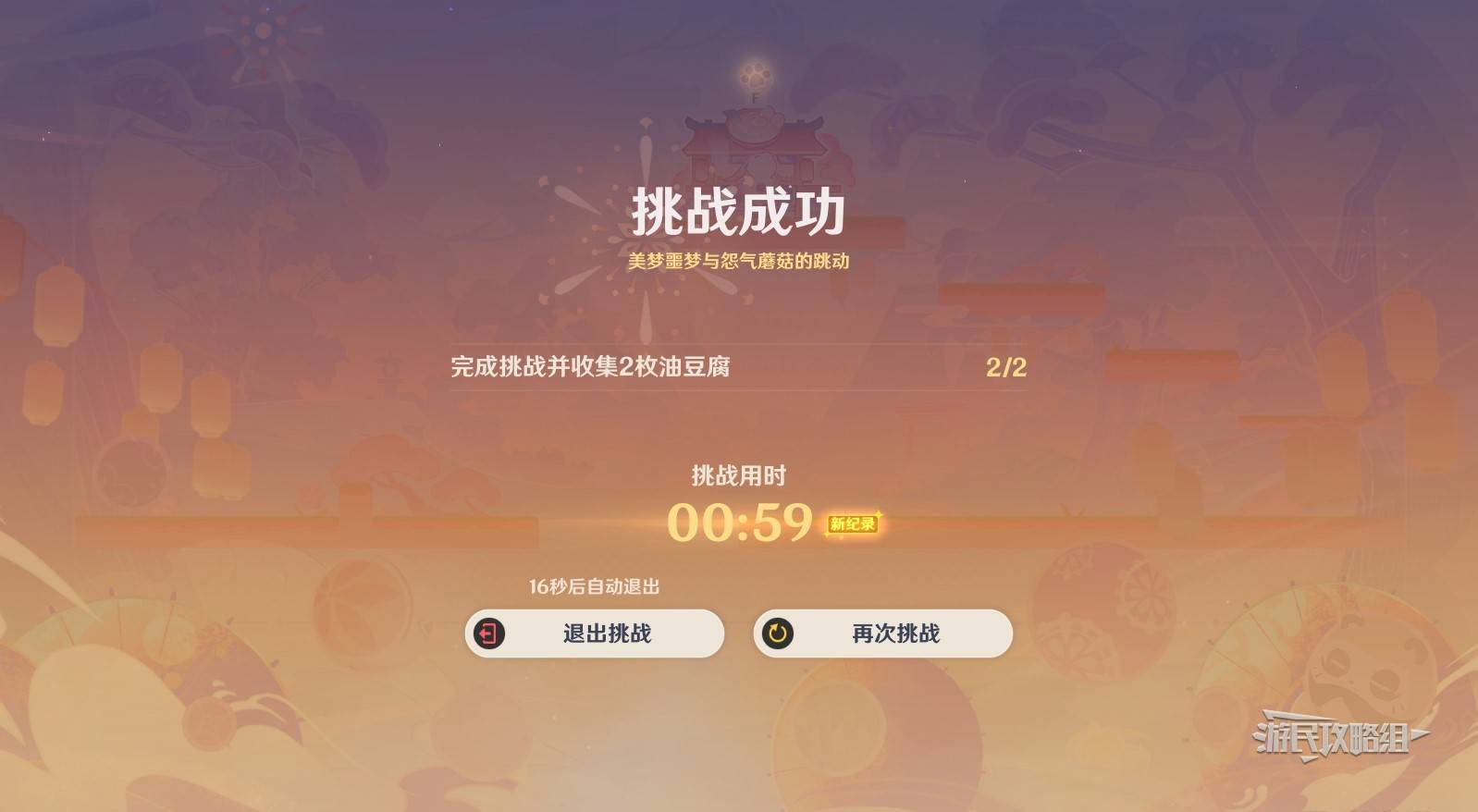1478x812 pixels.
Task: Retry the challenge with 再次挑战
Action: click(x=882, y=634)
